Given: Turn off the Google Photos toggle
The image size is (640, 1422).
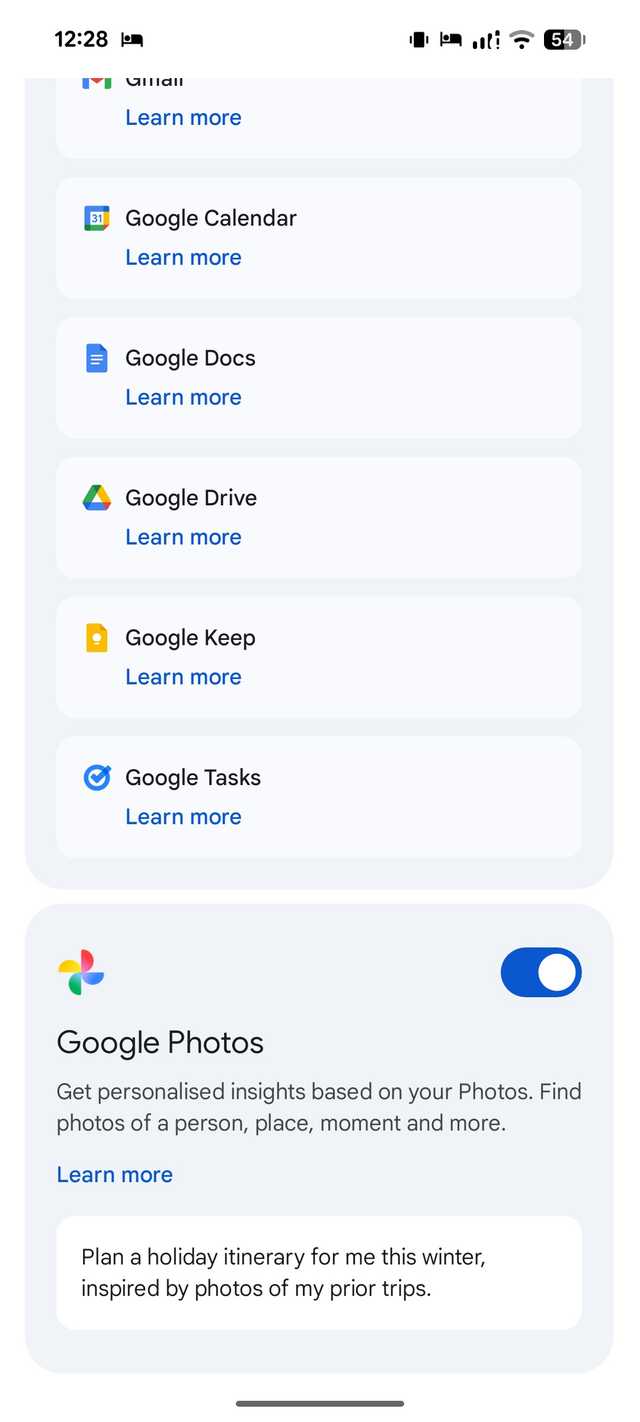Looking at the screenshot, I should coord(541,973).
